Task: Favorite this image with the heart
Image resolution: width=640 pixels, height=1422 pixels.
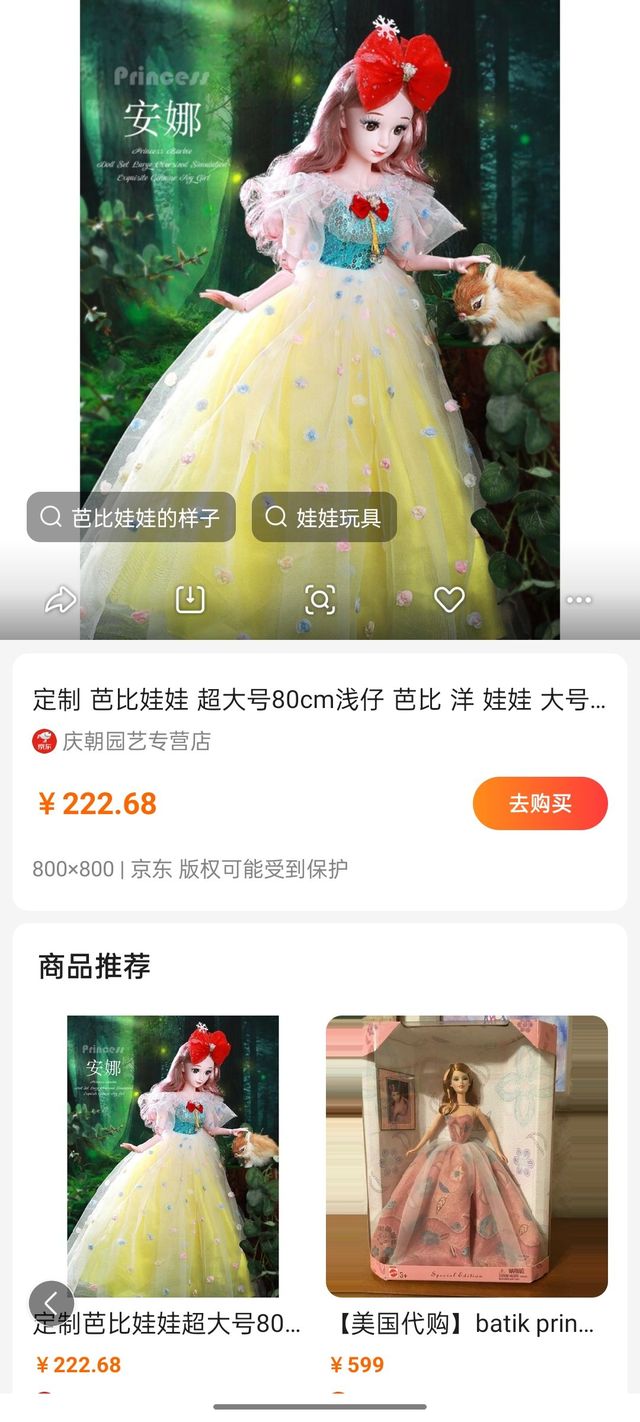Action: click(x=449, y=599)
